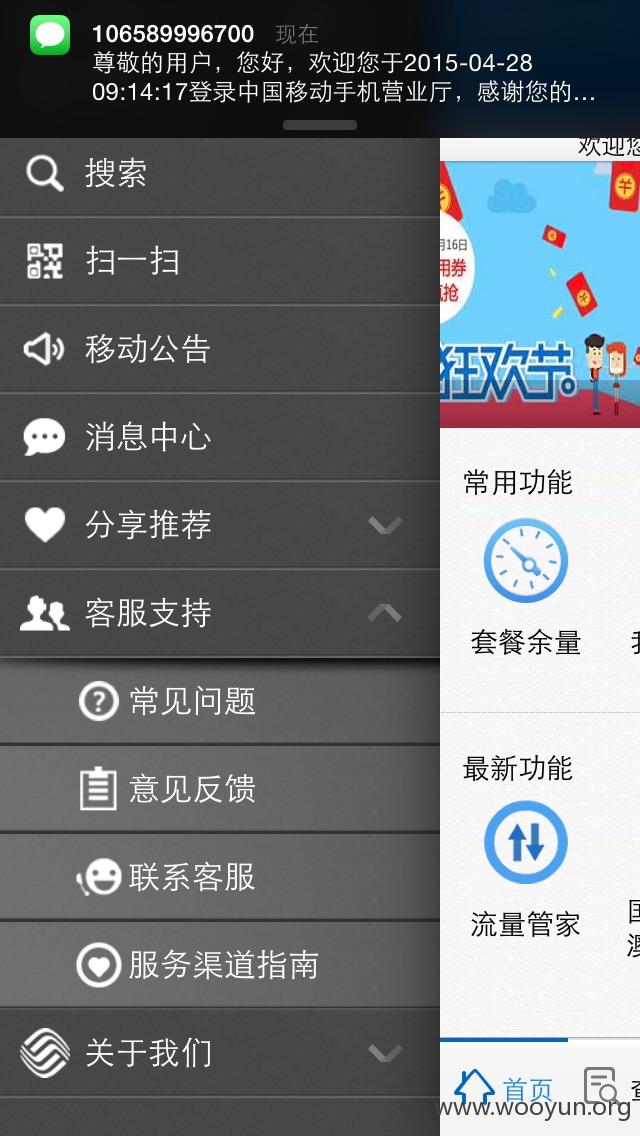The width and height of the screenshot is (640, 1136).
Task: Expand the 分享推荐 section
Action: click(220, 525)
